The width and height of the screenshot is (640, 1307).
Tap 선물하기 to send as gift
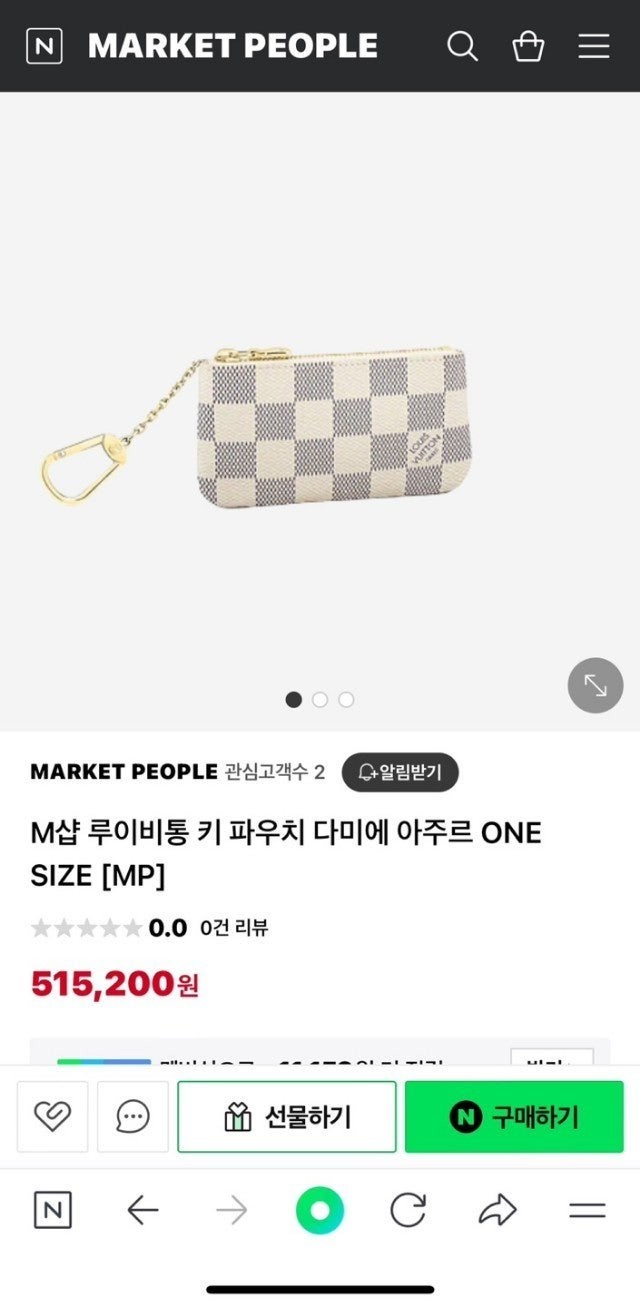click(287, 1117)
